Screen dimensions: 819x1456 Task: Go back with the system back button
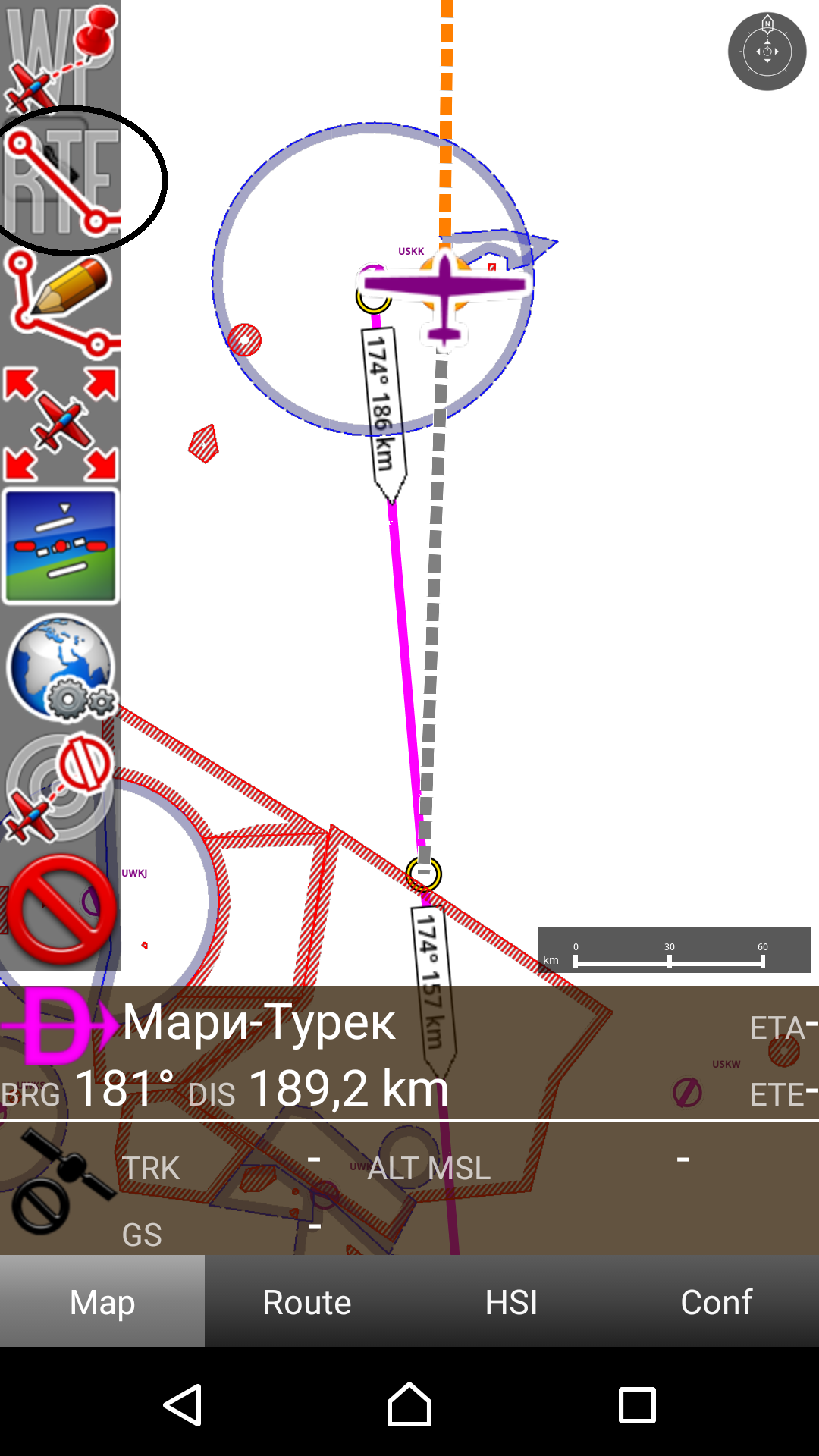point(182,1404)
